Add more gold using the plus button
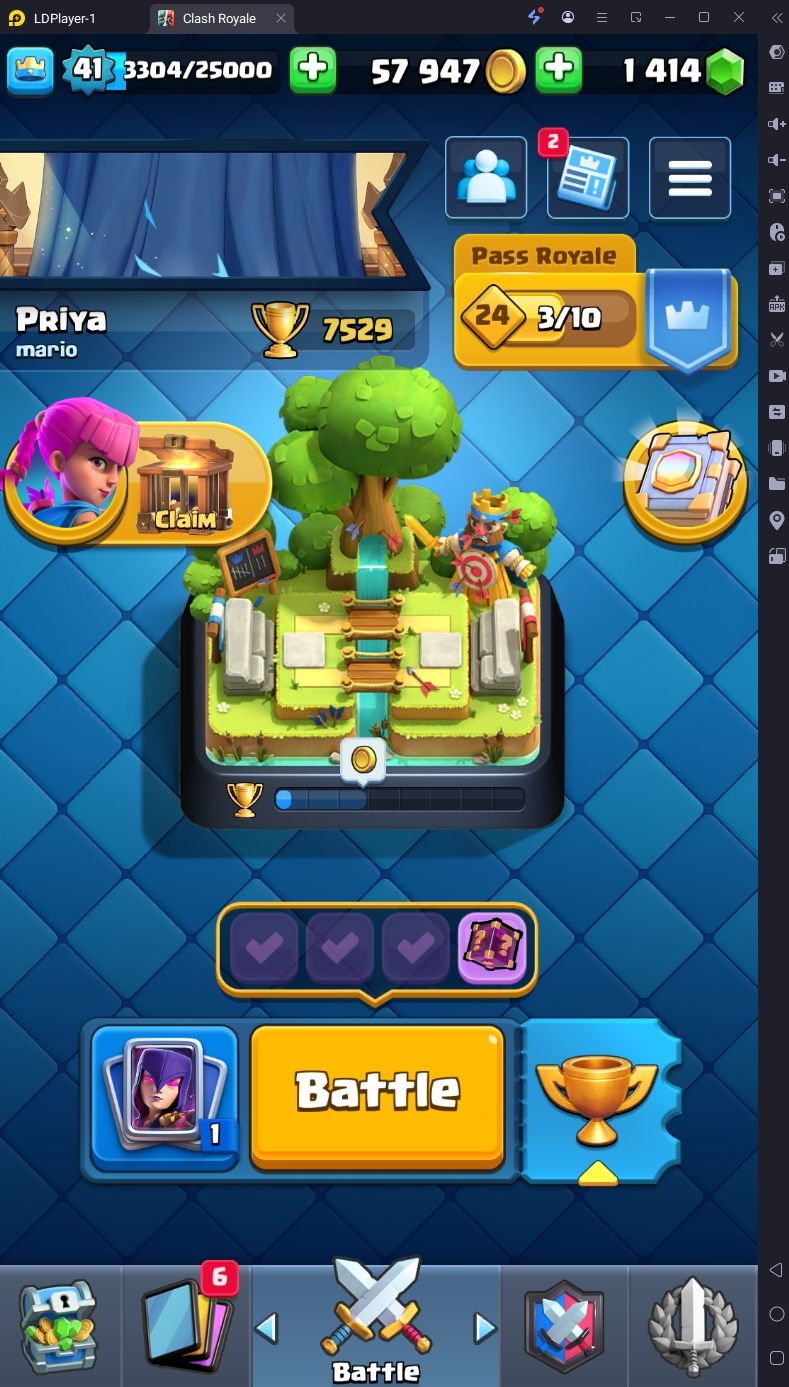789x1387 pixels. [559, 69]
